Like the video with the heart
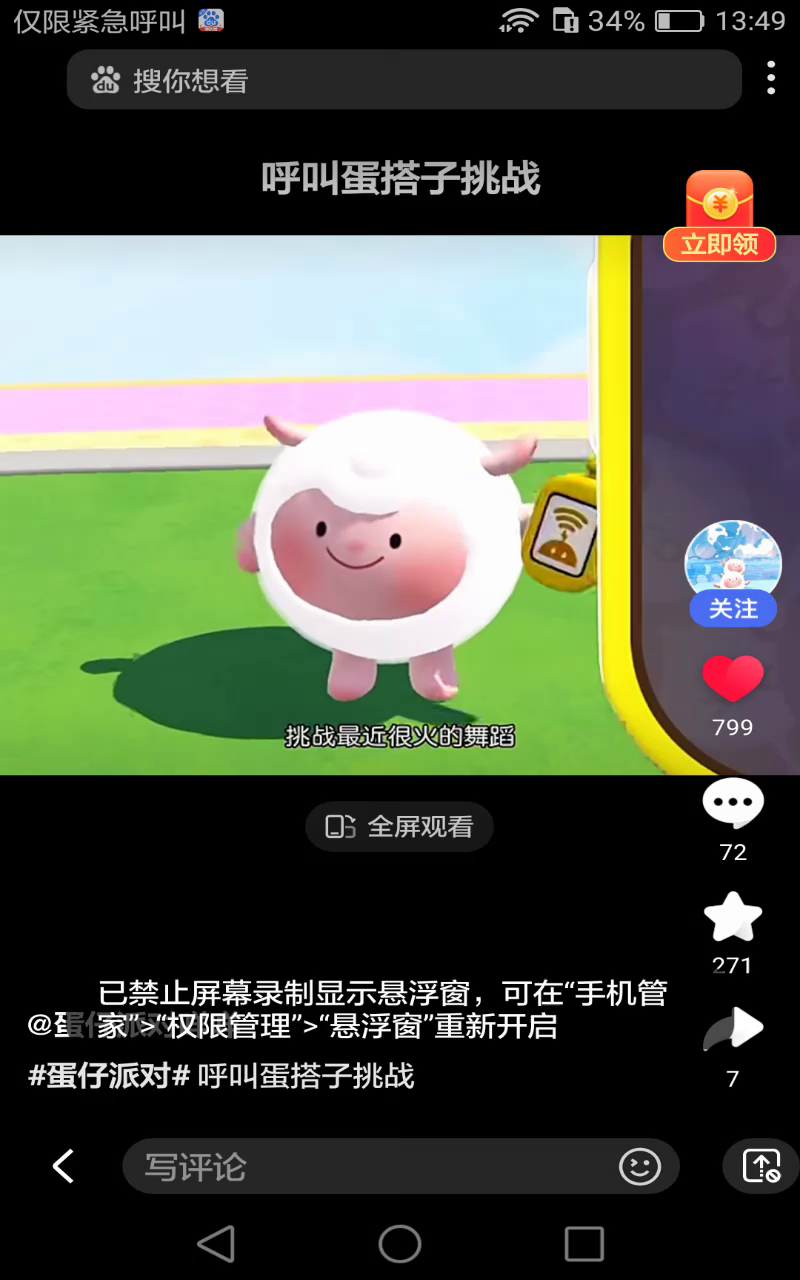 click(732, 680)
